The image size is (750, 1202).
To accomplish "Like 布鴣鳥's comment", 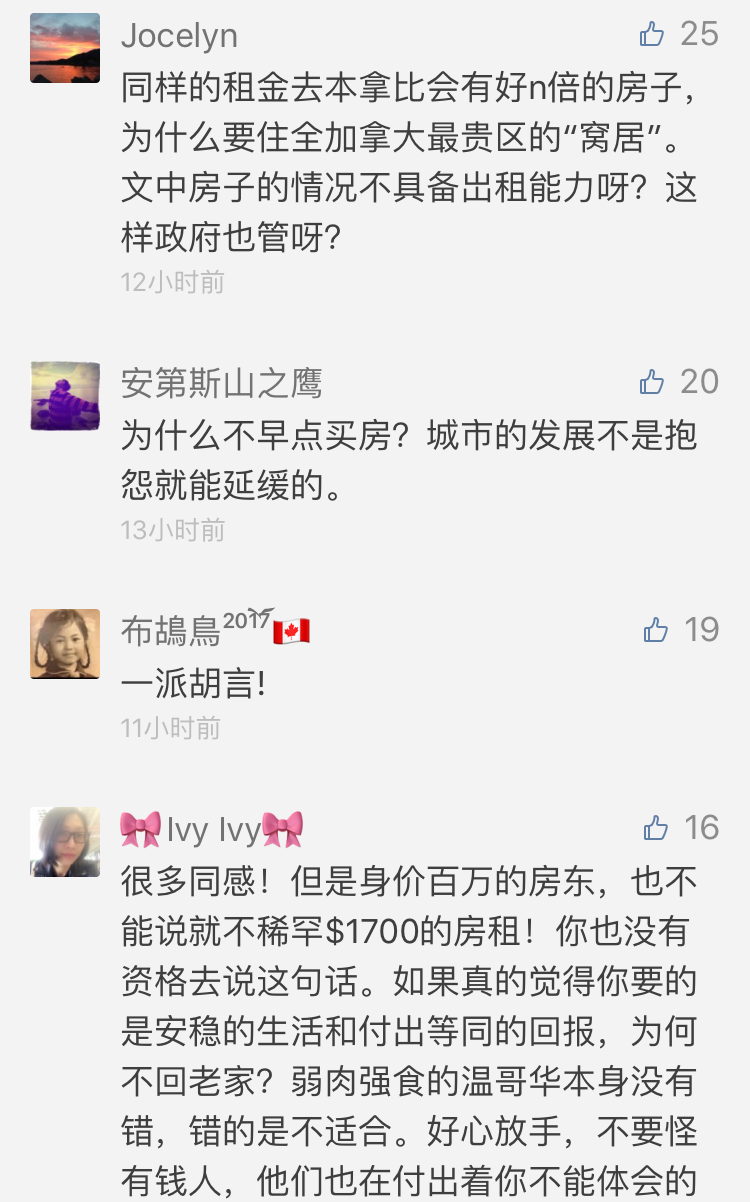I will [656, 629].
